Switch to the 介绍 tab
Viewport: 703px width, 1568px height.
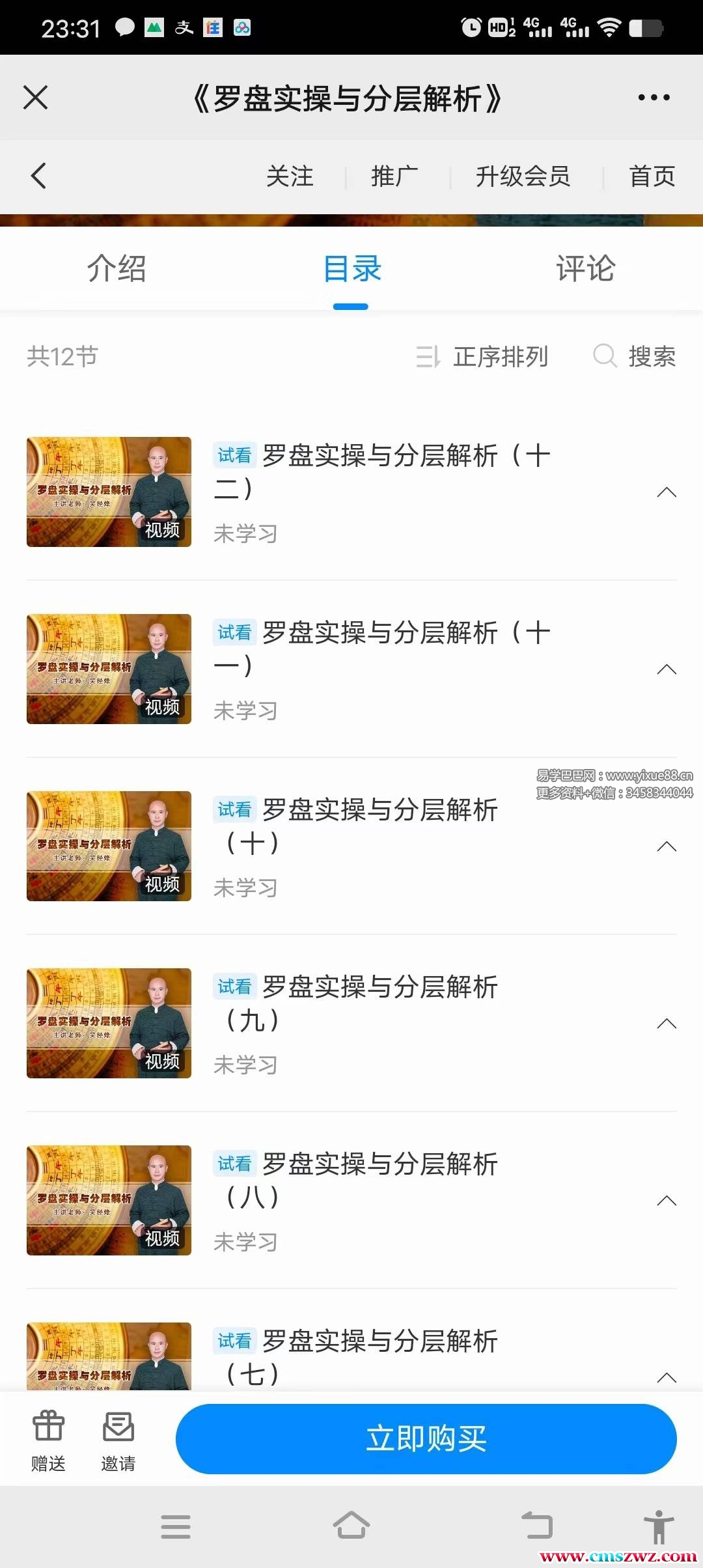click(x=117, y=268)
